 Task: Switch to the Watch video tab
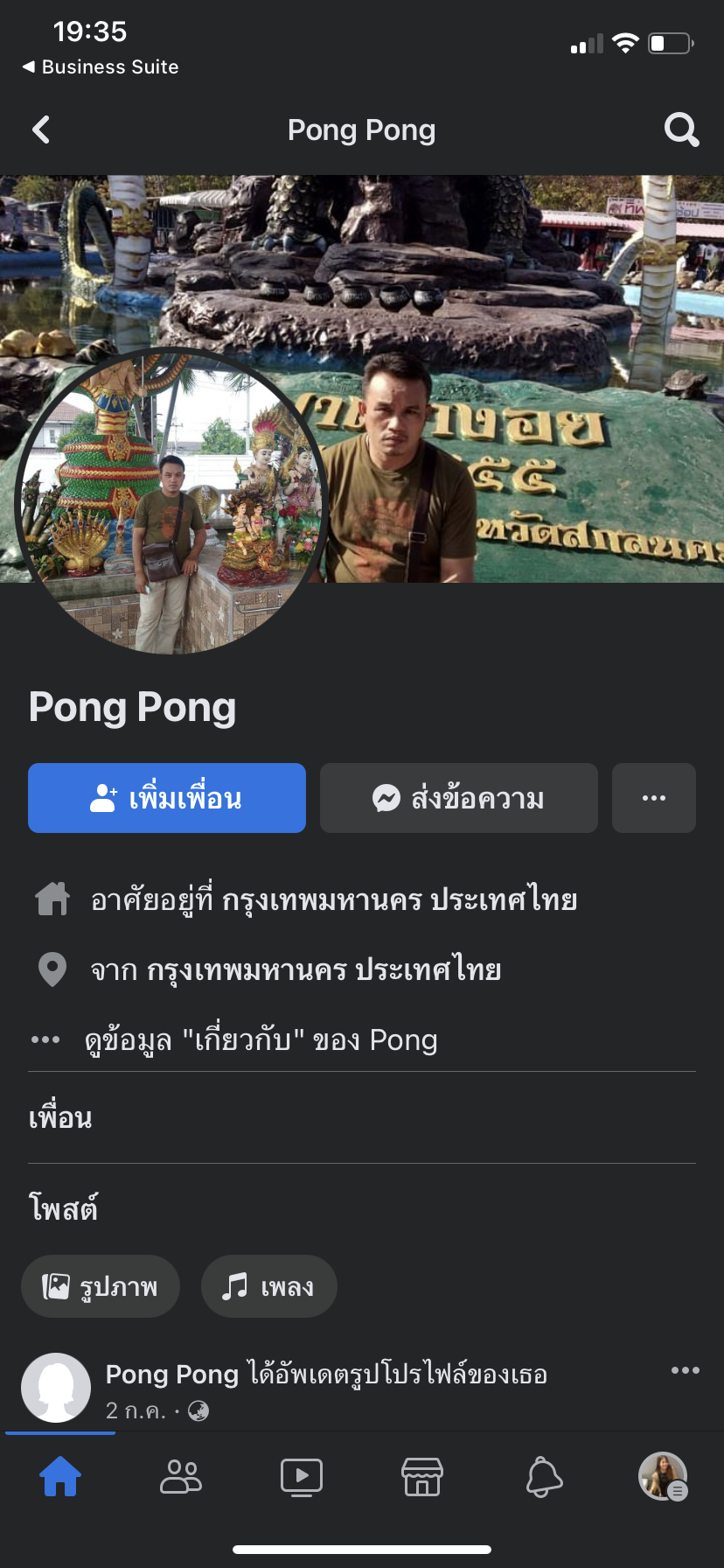302,1477
